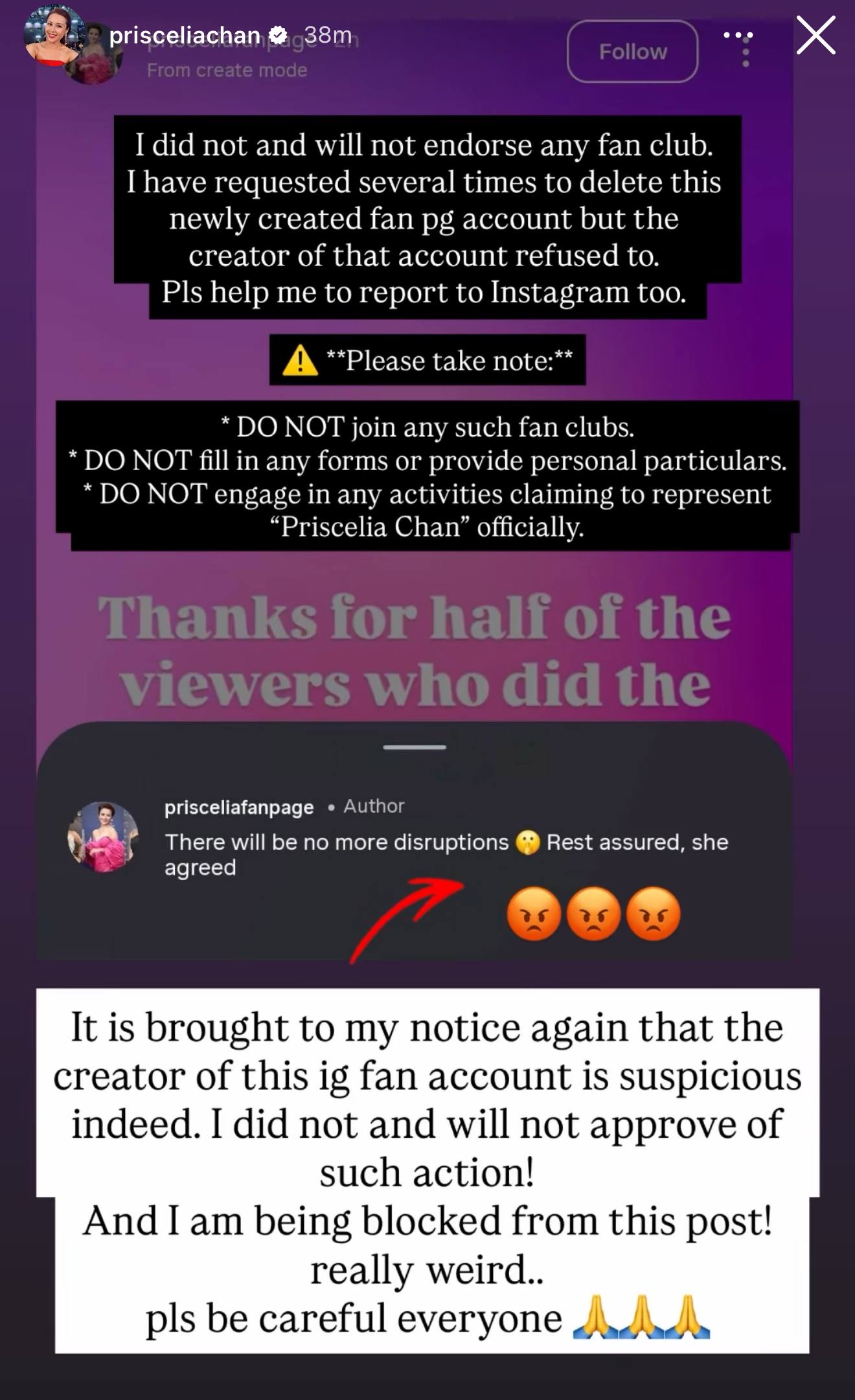Open prisceliachan's profile from the username
This screenshot has height=1400, width=855.
(185, 36)
